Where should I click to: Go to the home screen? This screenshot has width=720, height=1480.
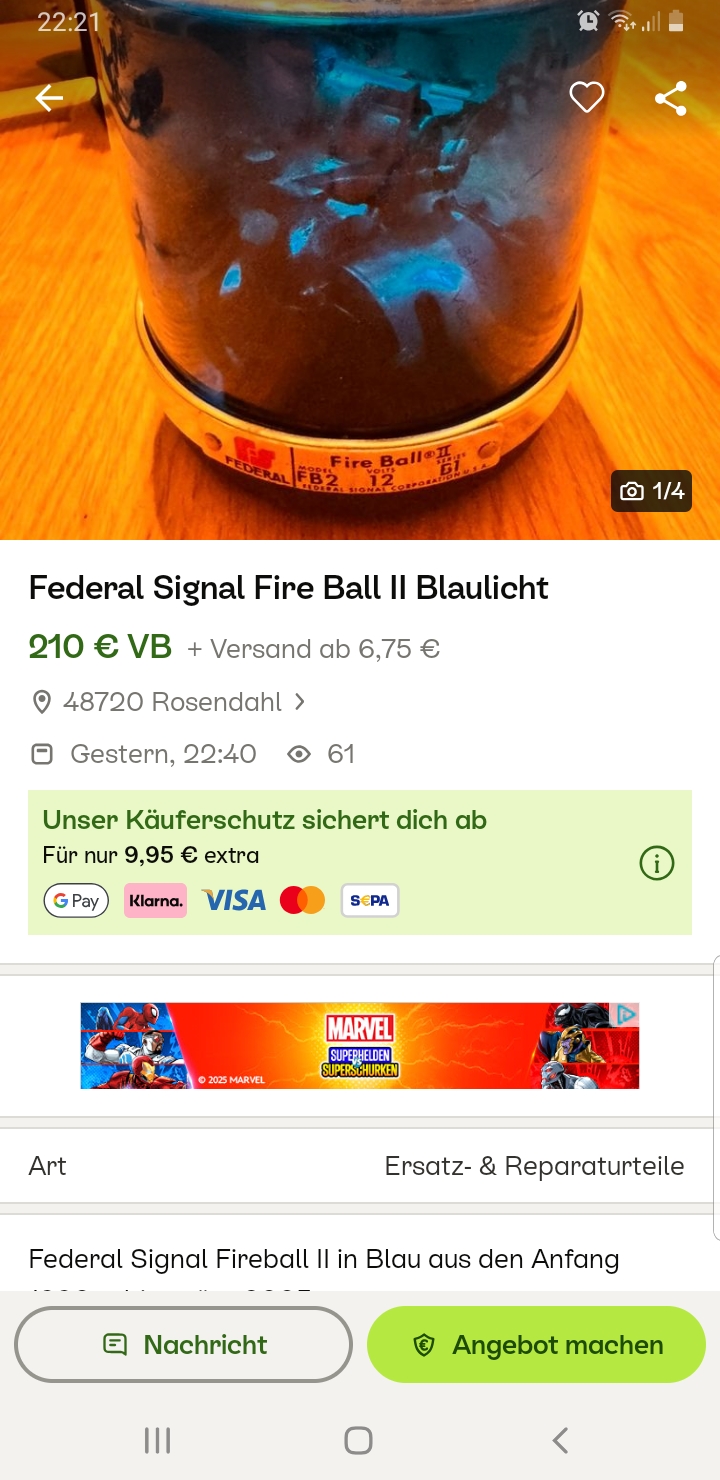pyautogui.click(x=358, y=1440)
